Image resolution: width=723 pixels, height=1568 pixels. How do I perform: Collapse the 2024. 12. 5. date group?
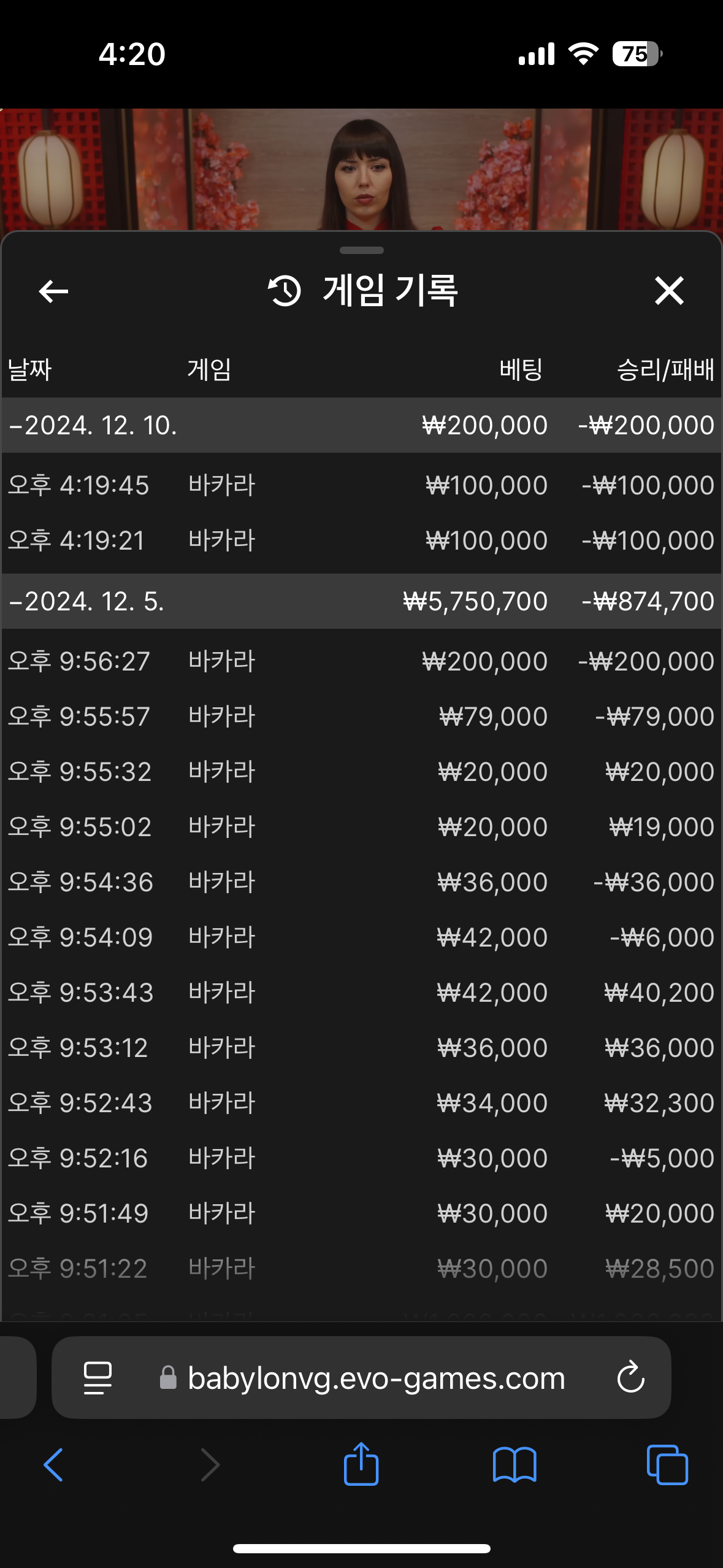pyautogui.click(x=361, y=601)
